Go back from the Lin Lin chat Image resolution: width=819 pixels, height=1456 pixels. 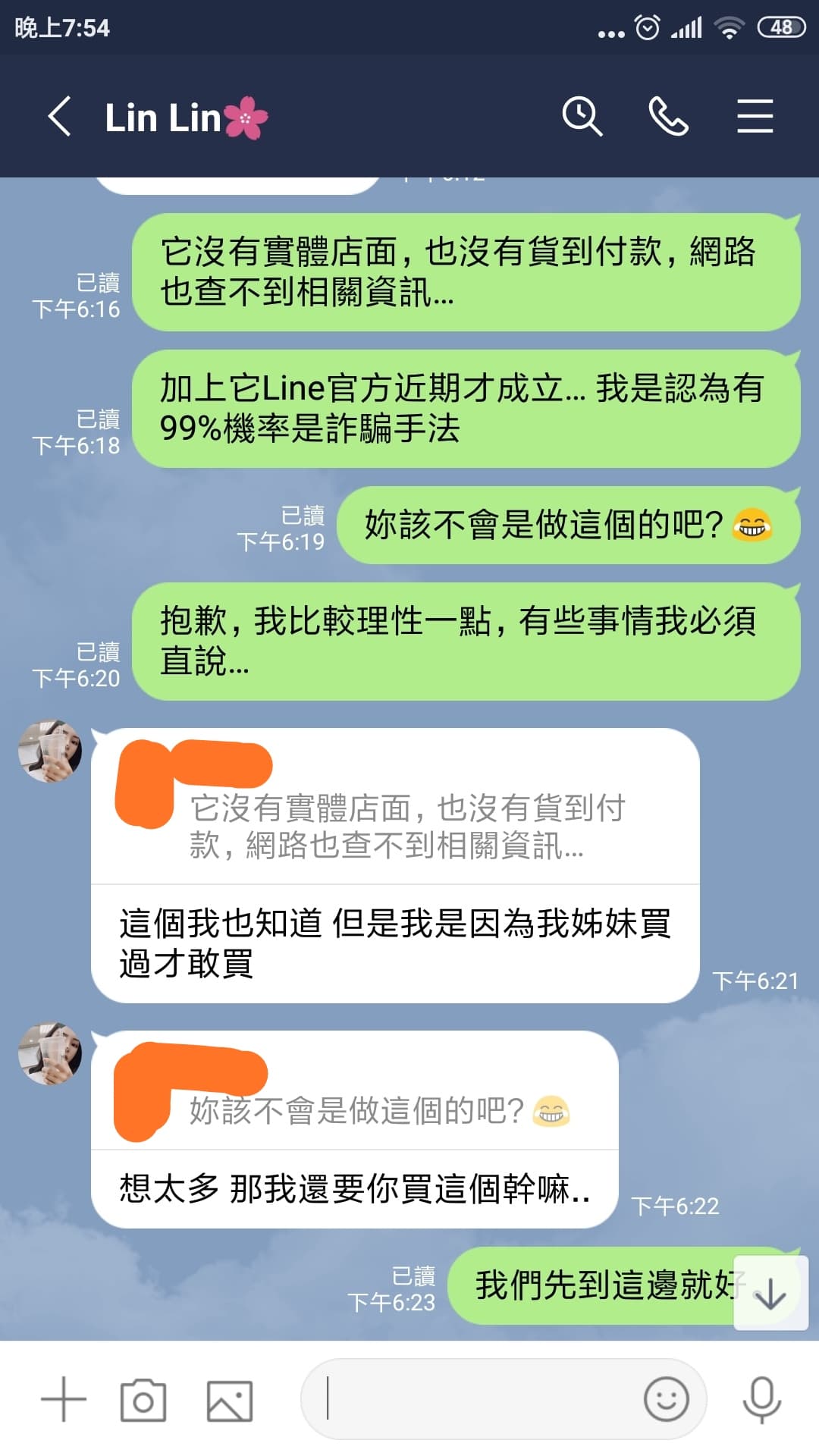(59, 117)
